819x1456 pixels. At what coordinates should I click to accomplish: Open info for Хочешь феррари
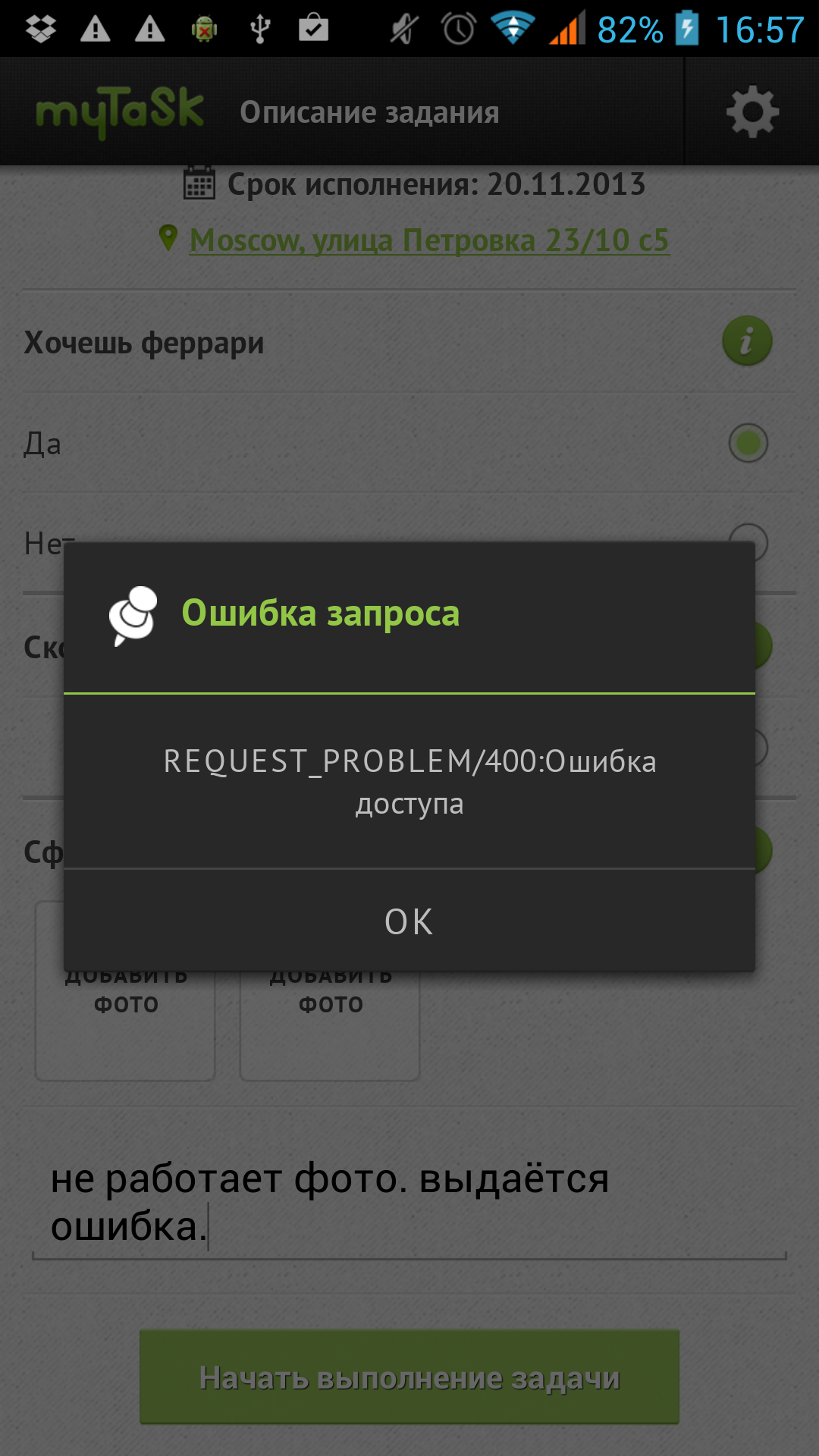click(747, 340)
